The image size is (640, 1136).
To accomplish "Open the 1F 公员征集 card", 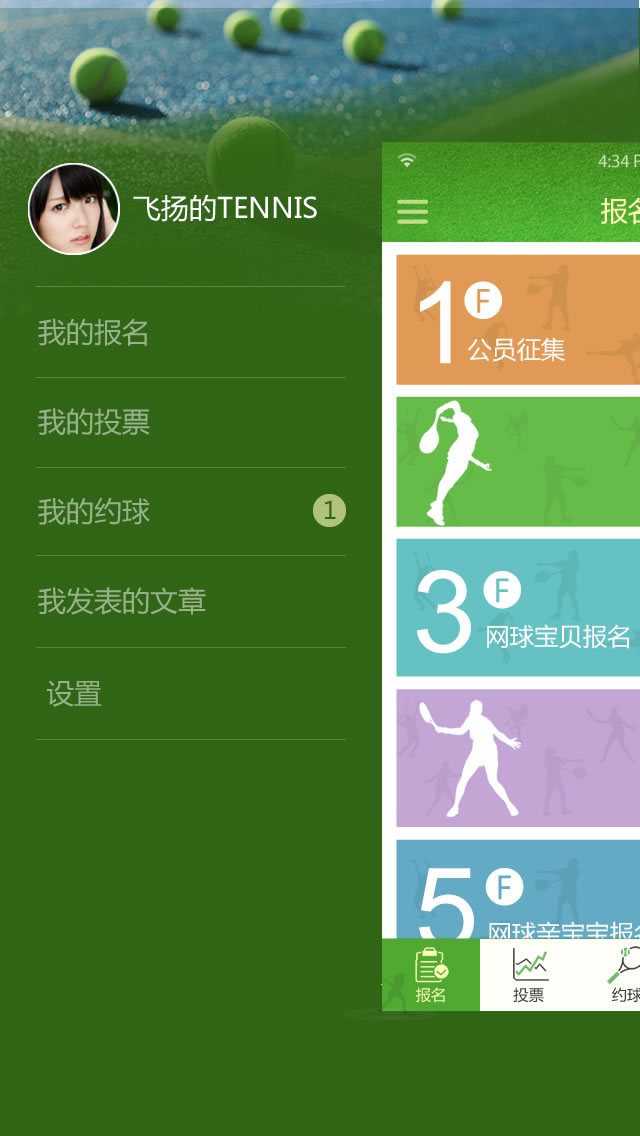I will pos(518,320).
